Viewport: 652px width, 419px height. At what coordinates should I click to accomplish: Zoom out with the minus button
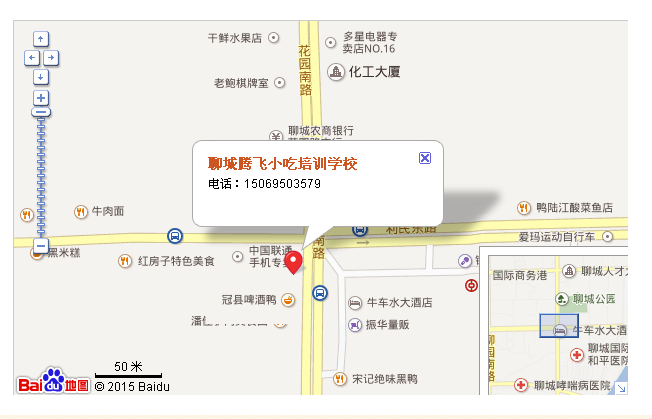[x=41, y=245]
